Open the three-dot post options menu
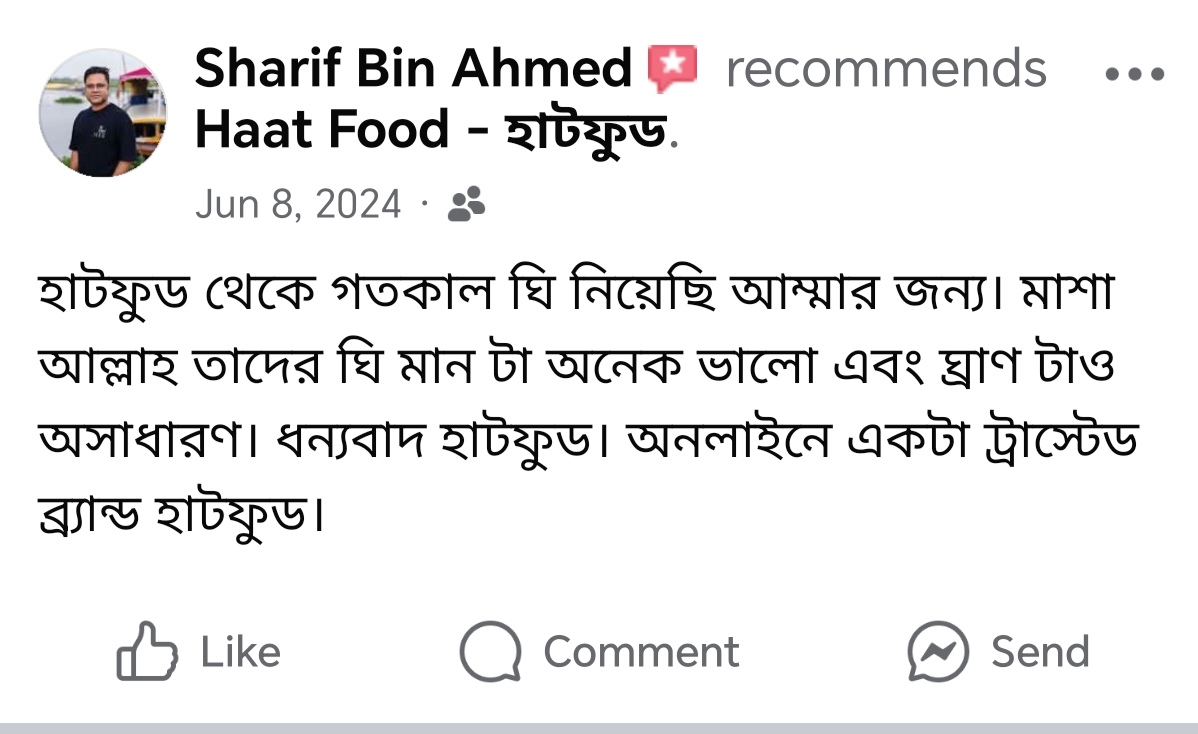The height and width of the screenshot is (734, 1198). [1135, 74]
